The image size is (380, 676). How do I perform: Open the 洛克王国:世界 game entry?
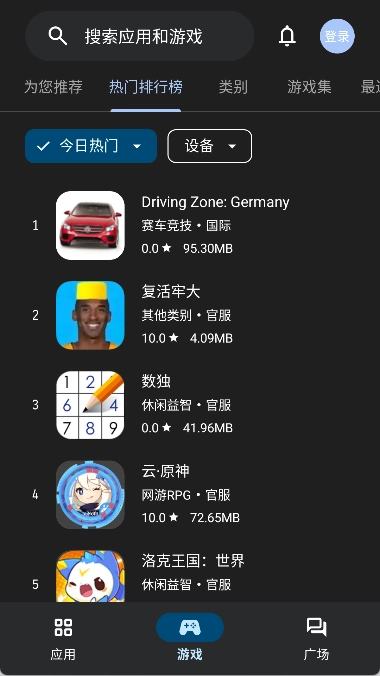pyautogui.click(x=190, y=576)
